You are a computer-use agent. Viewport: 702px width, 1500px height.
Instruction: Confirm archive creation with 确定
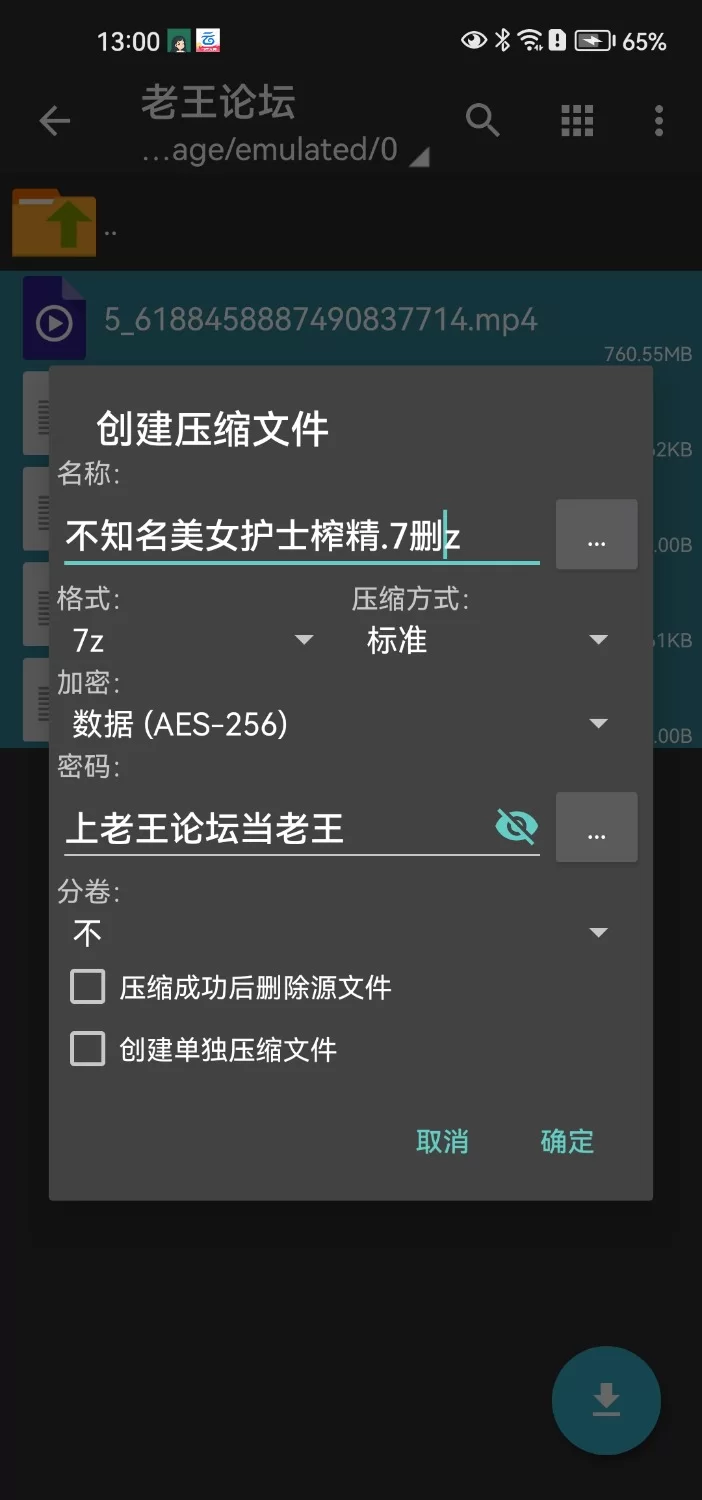(567, 1141)
